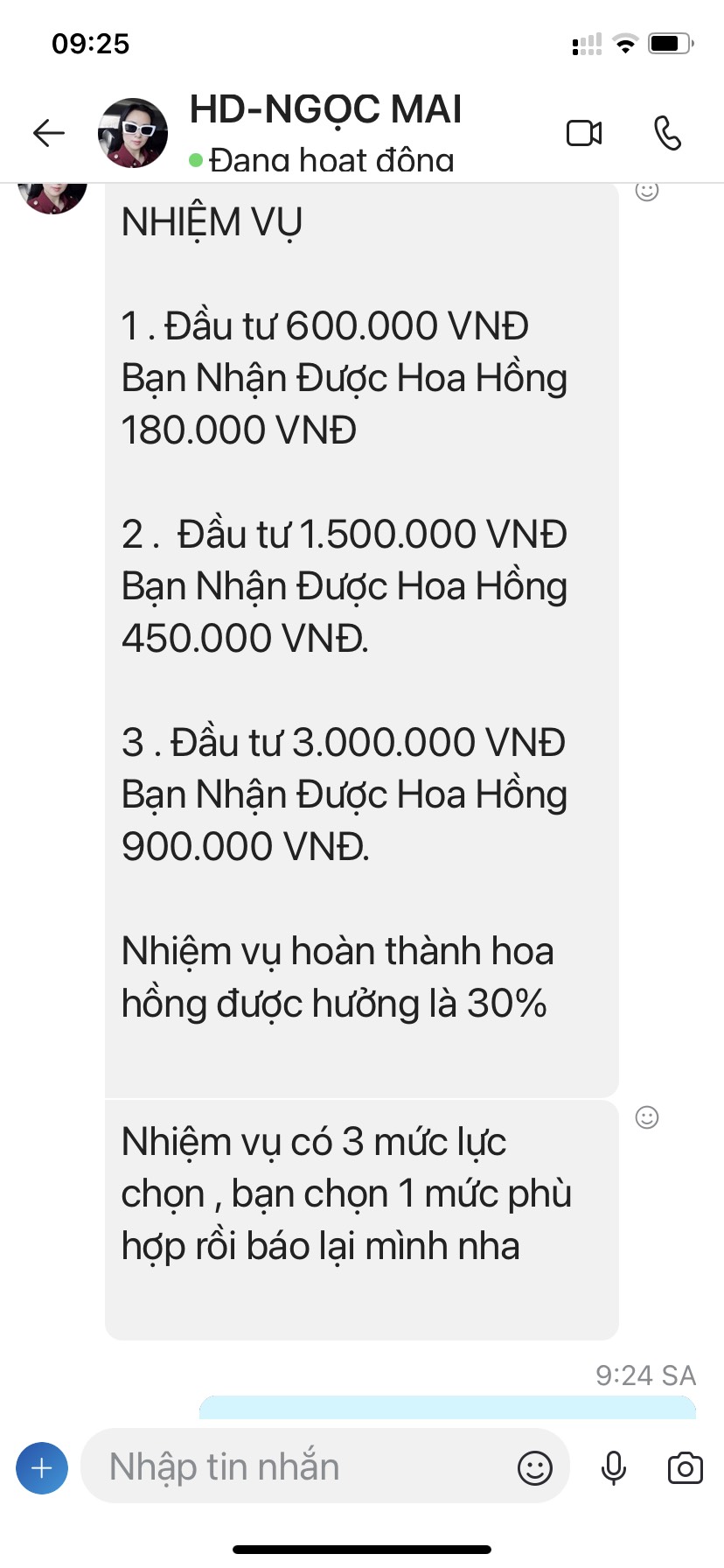Open the emoji picker in message box
724x1568 pixels.
[535, 1467]
